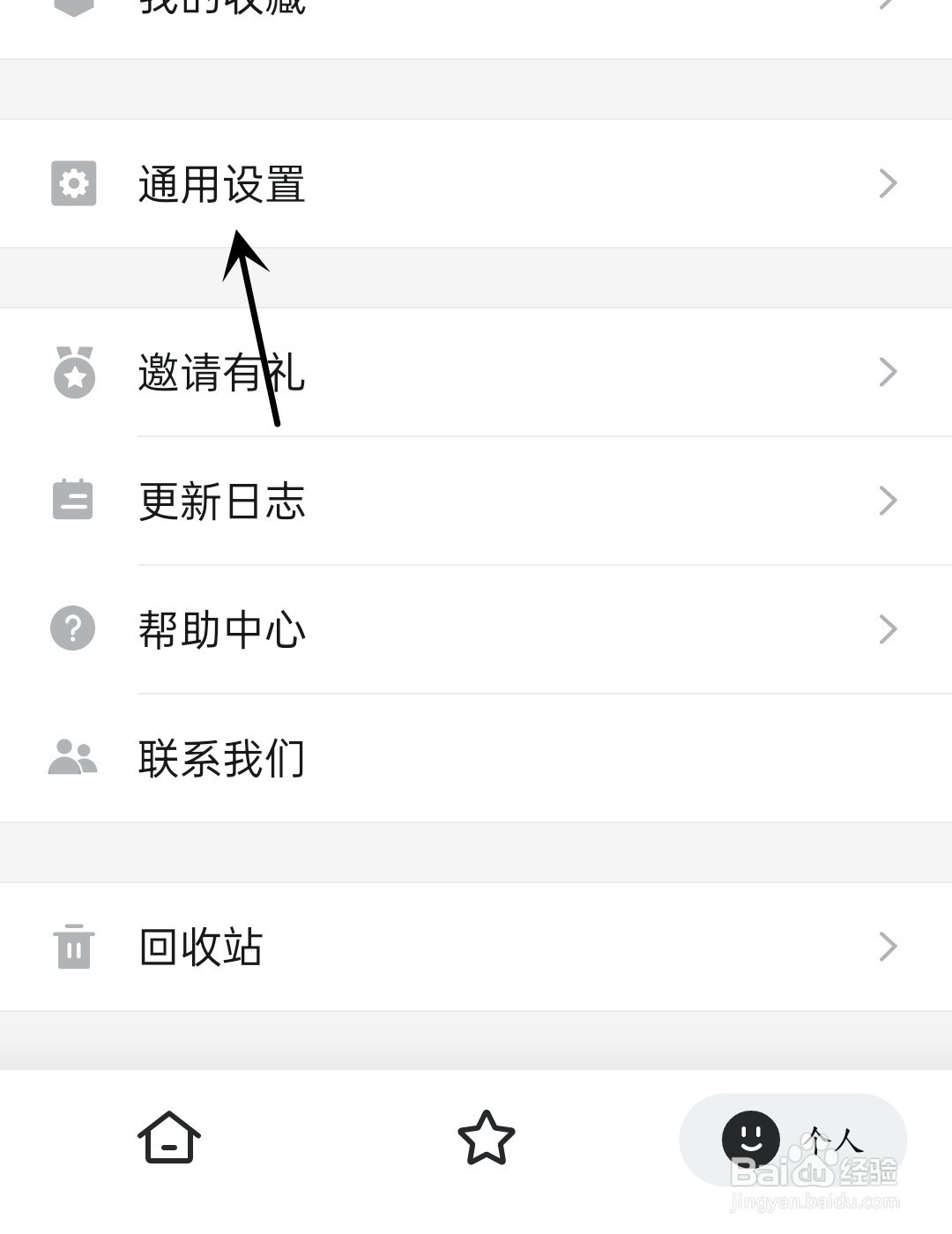Click the gear icon beside 通用设置

pyautogui.click(x=73, y=183)
